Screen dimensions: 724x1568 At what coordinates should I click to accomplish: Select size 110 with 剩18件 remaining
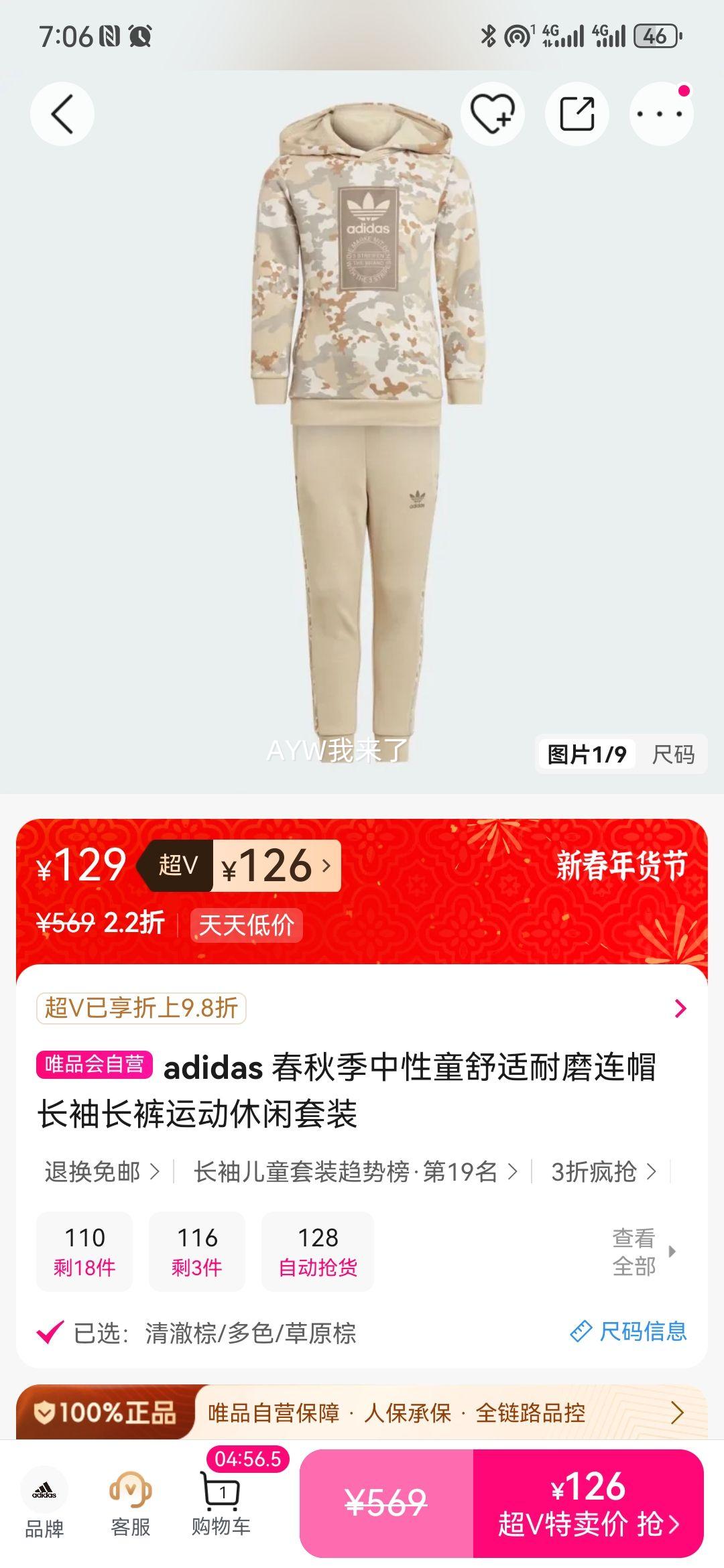[x=84, y=1250]
